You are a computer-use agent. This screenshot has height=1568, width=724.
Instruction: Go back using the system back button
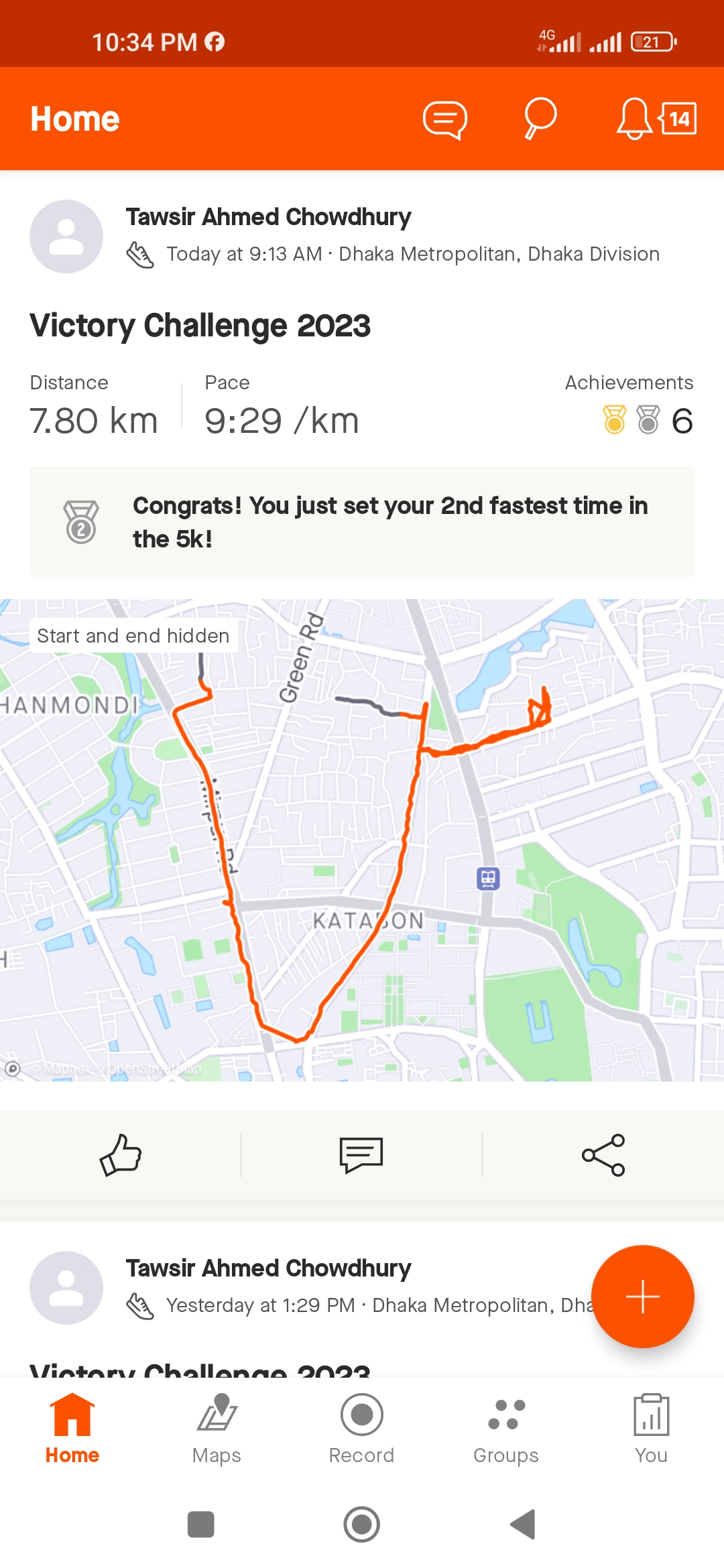[523, 1524]
